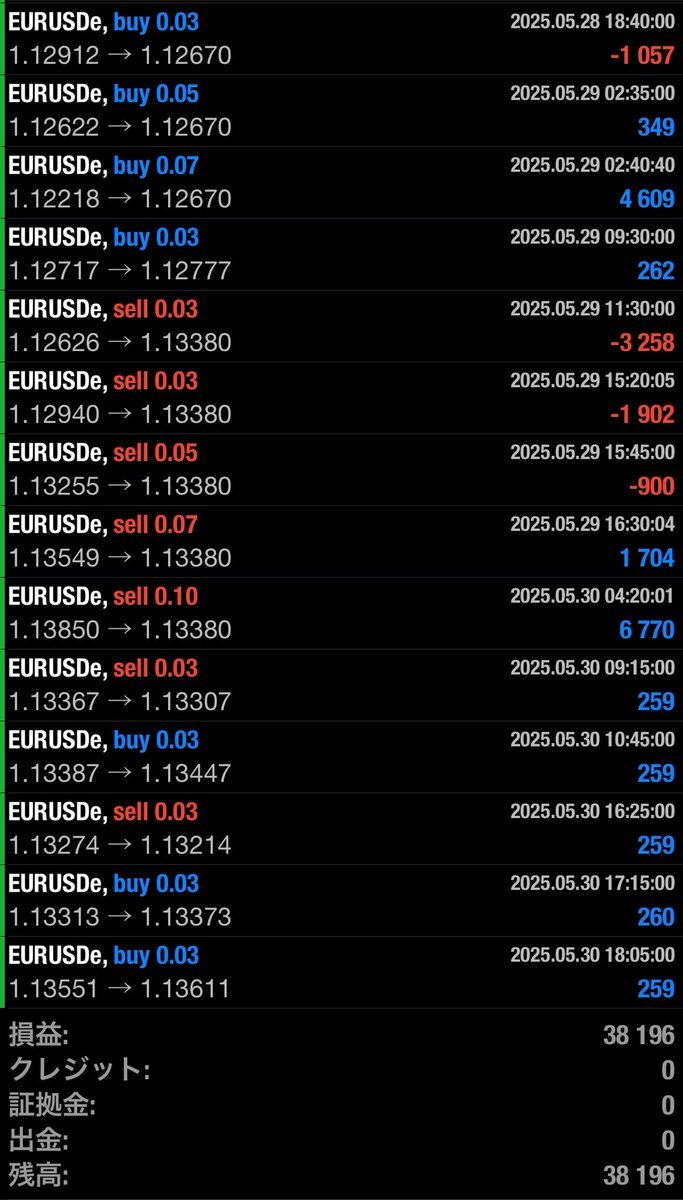Expand the buy 0.03 trade at 1.12912
The height and width of the screenshot is (1200, 683).
point(341,38)
